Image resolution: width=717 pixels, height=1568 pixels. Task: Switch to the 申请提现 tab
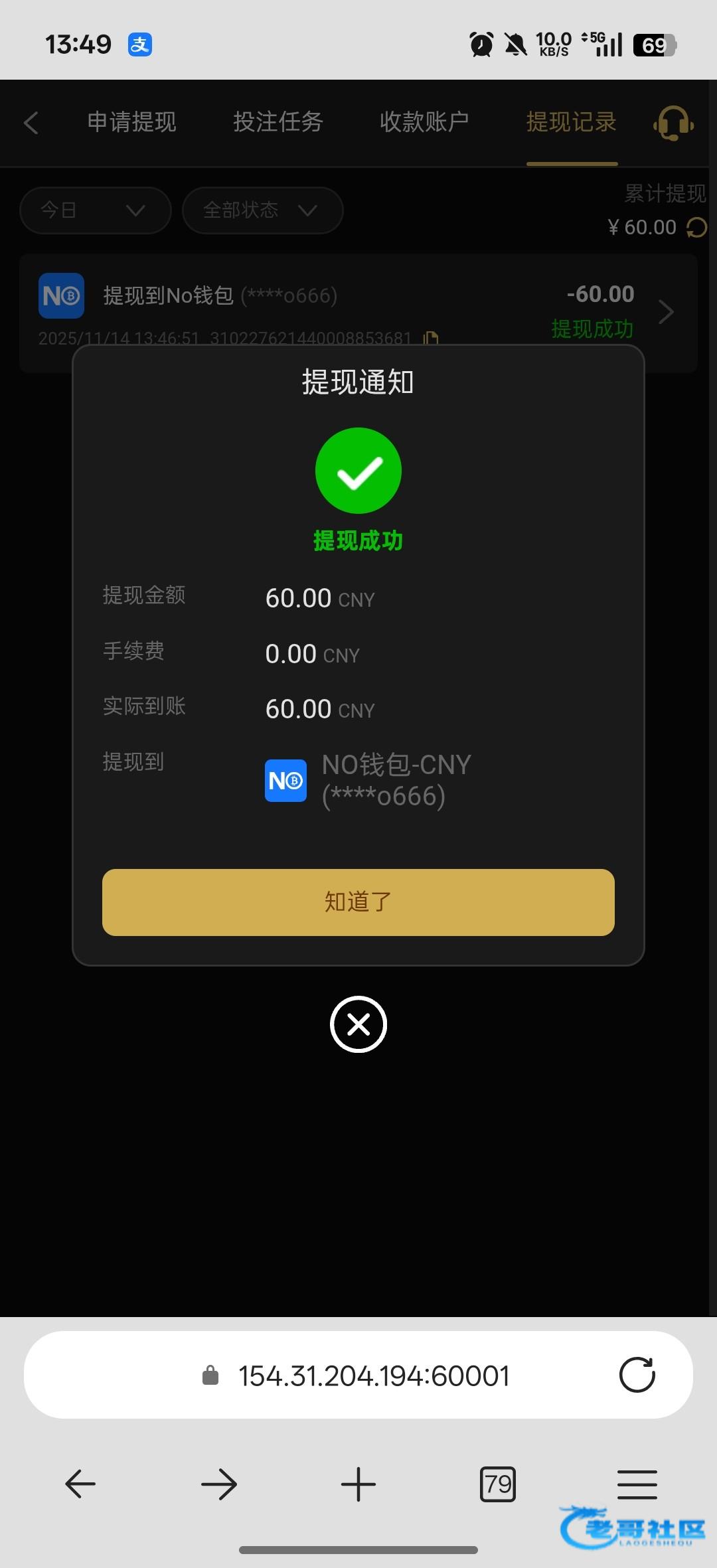point(131,122)
